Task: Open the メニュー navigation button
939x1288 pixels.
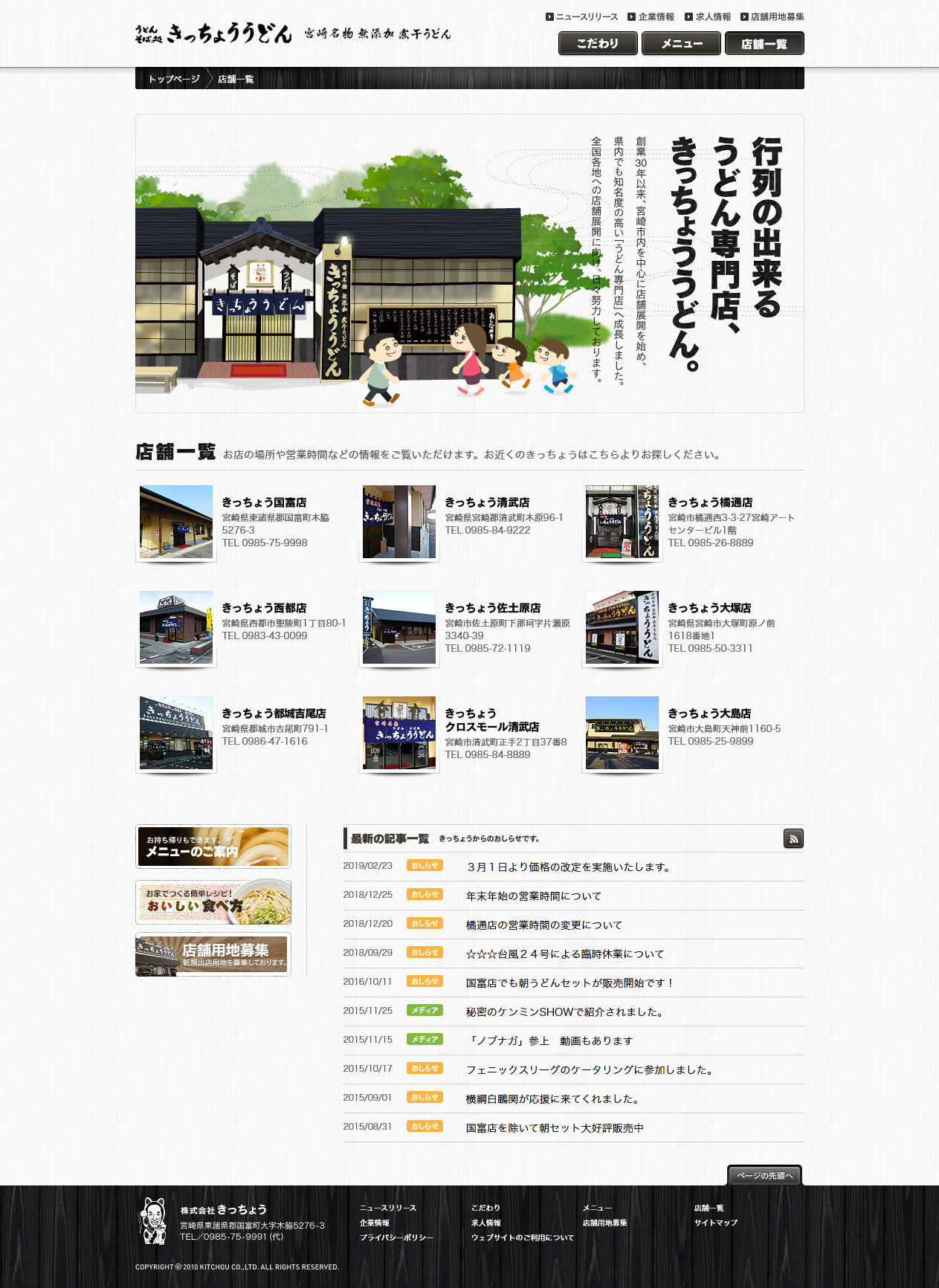Action: coord(681,44)
